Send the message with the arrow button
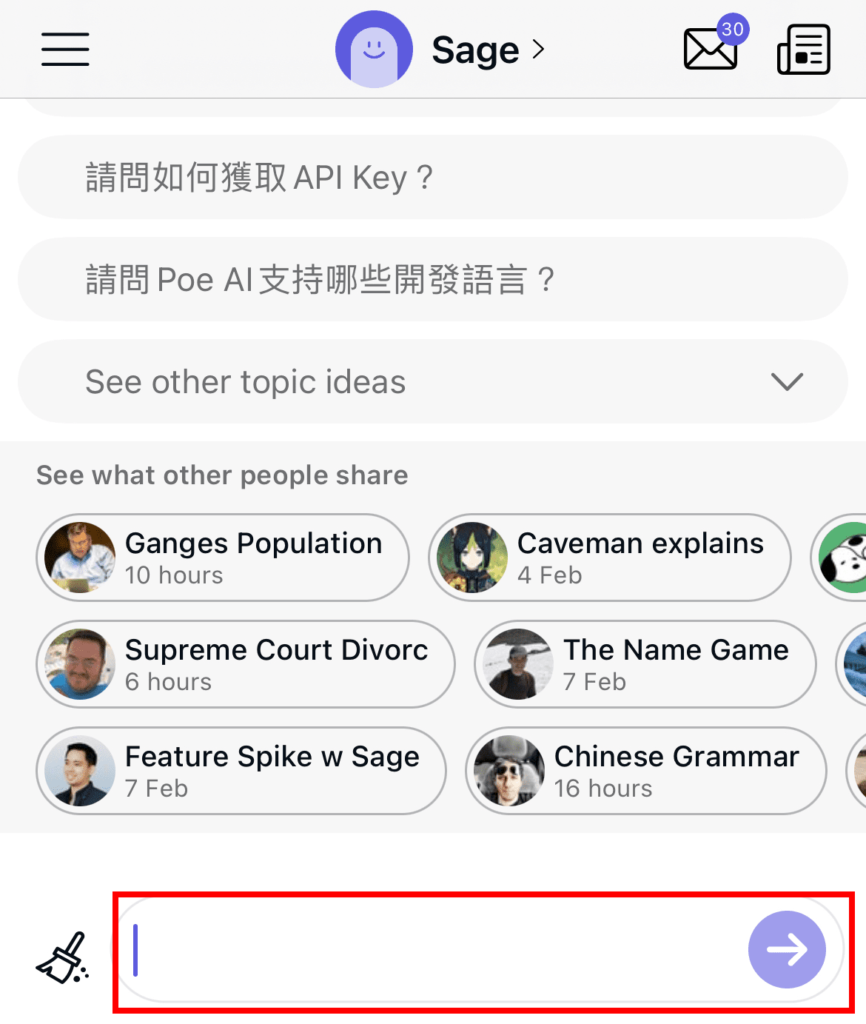Screen dimensions: 866x1024 (787, 950)
